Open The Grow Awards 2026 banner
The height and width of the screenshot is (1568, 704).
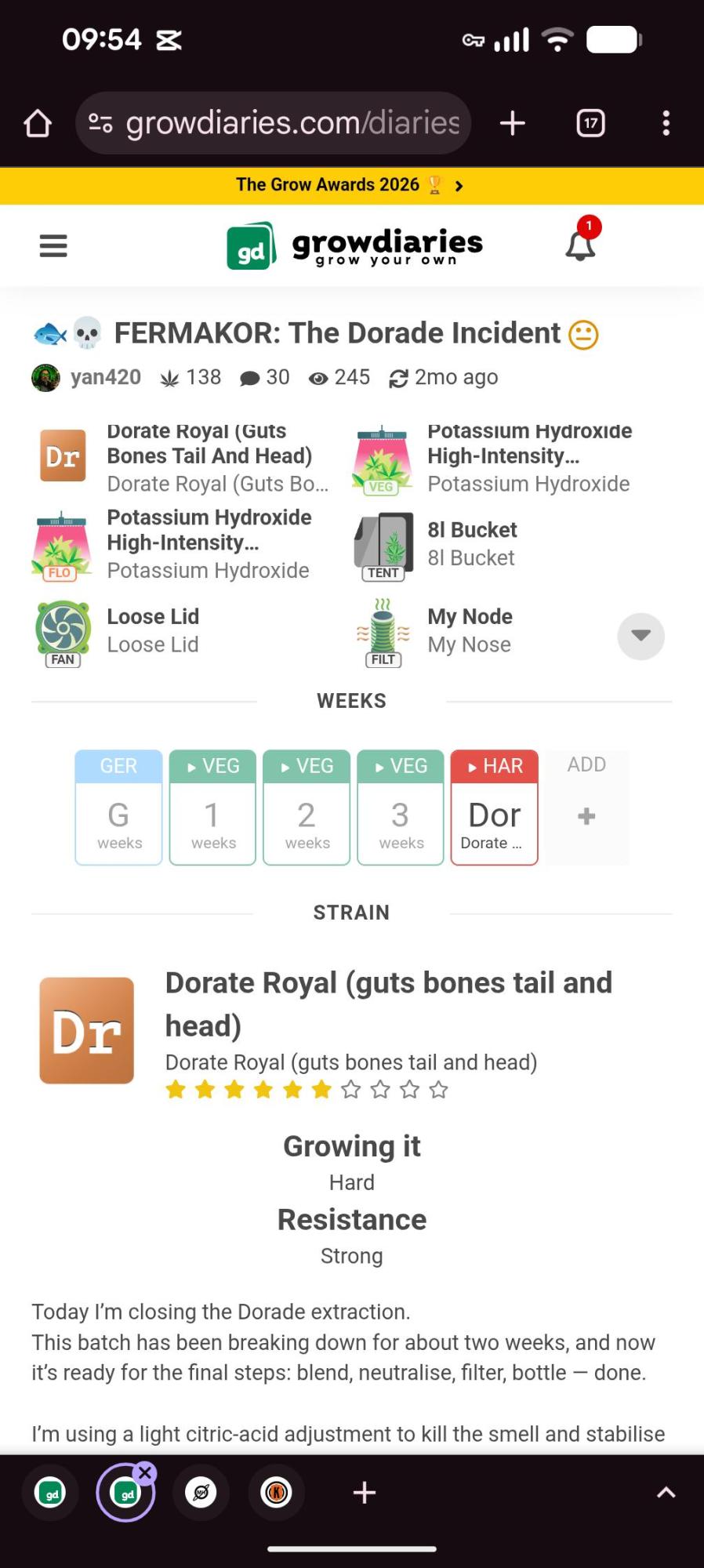tap(350, 185)
